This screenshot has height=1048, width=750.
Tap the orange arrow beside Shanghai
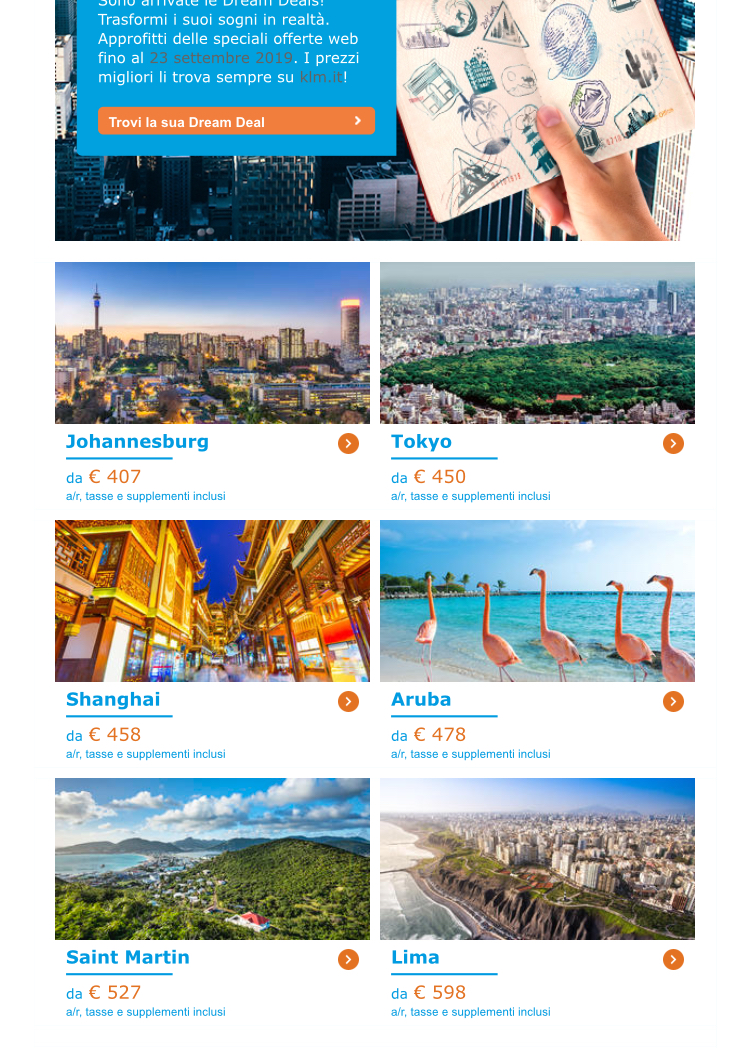tap(348, 701)
